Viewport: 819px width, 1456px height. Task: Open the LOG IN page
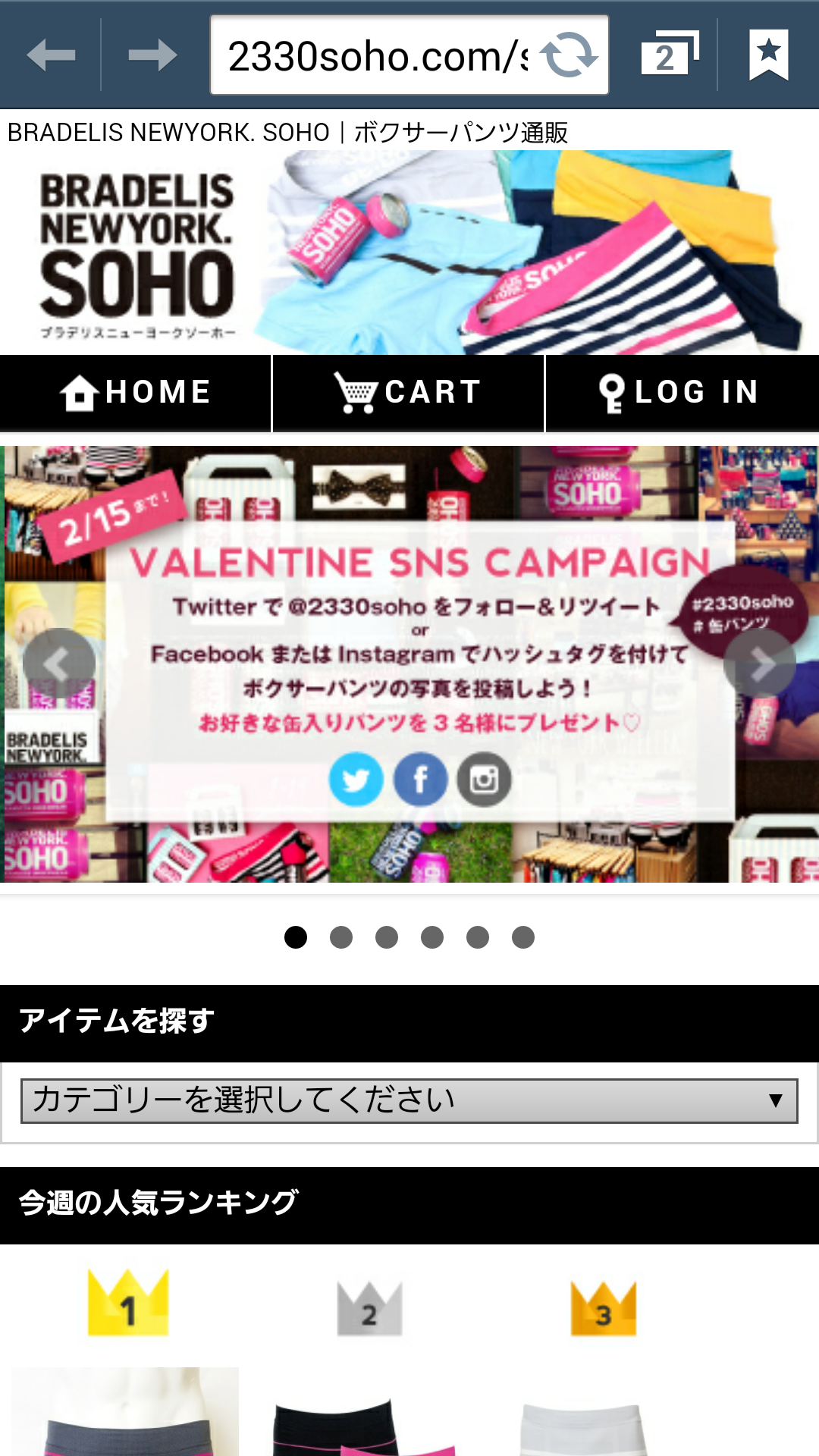coord(681,393)
